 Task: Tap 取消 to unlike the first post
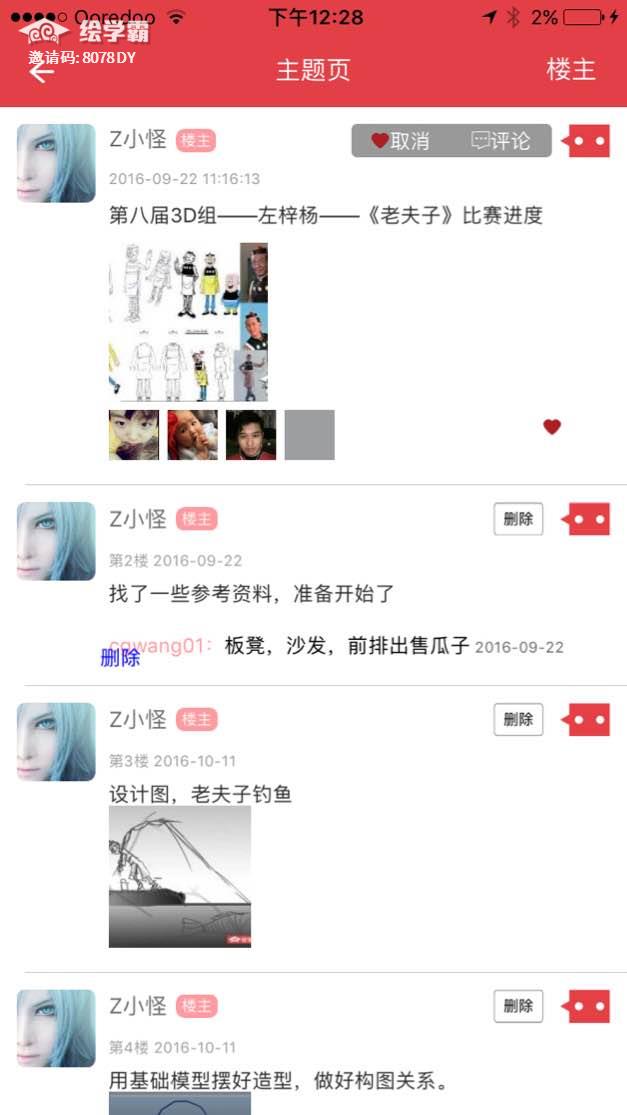point(400,141)
